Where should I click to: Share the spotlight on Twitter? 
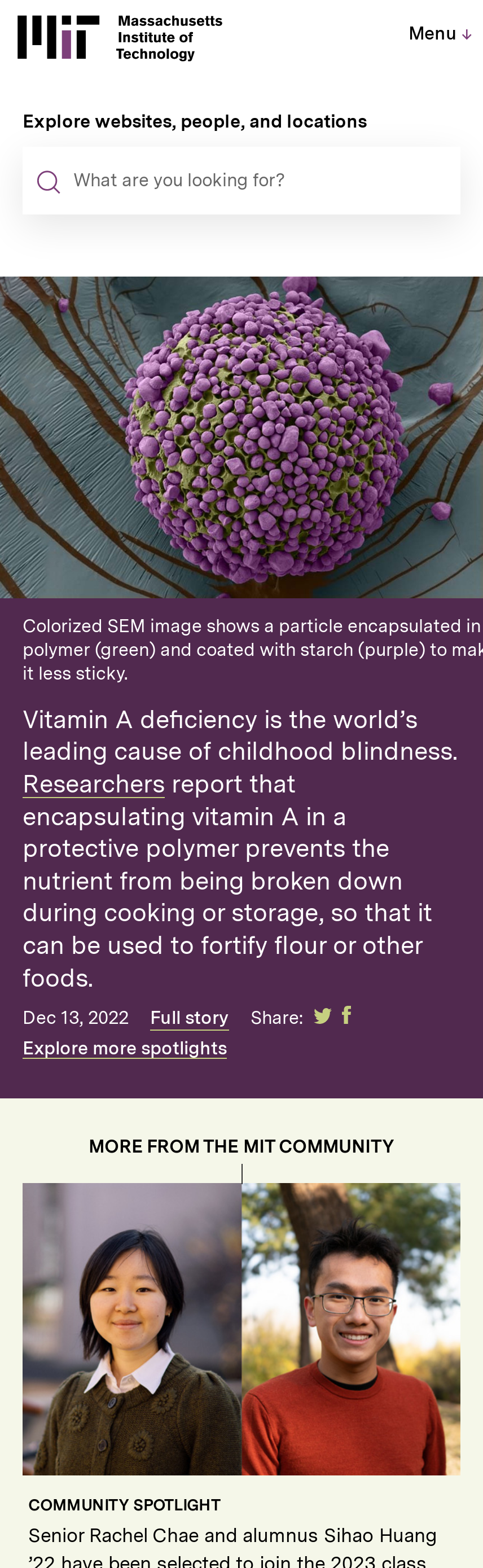(322, 1016)
